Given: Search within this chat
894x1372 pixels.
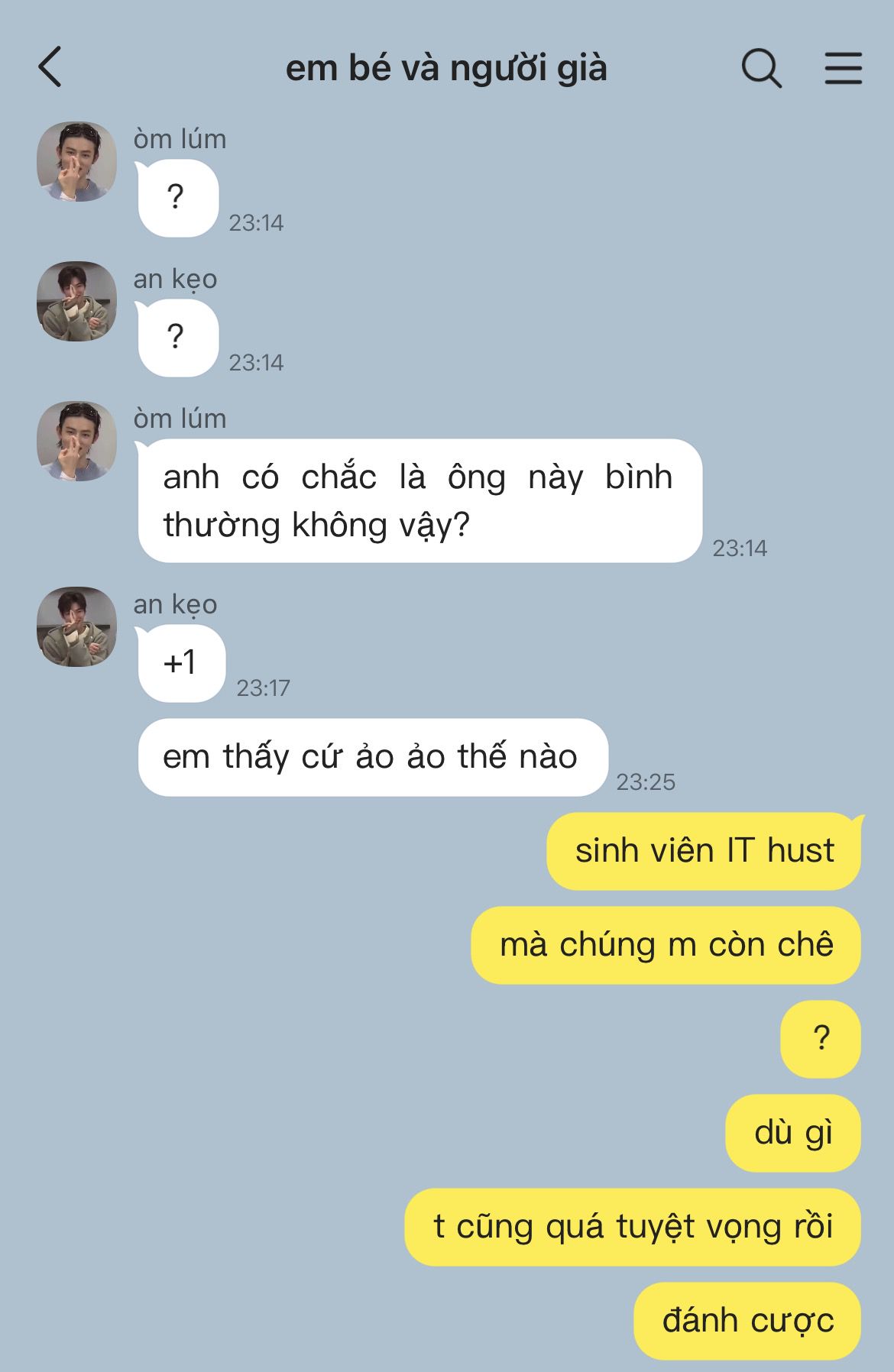Looking at the screenshot, I should [x=761, y=69].
